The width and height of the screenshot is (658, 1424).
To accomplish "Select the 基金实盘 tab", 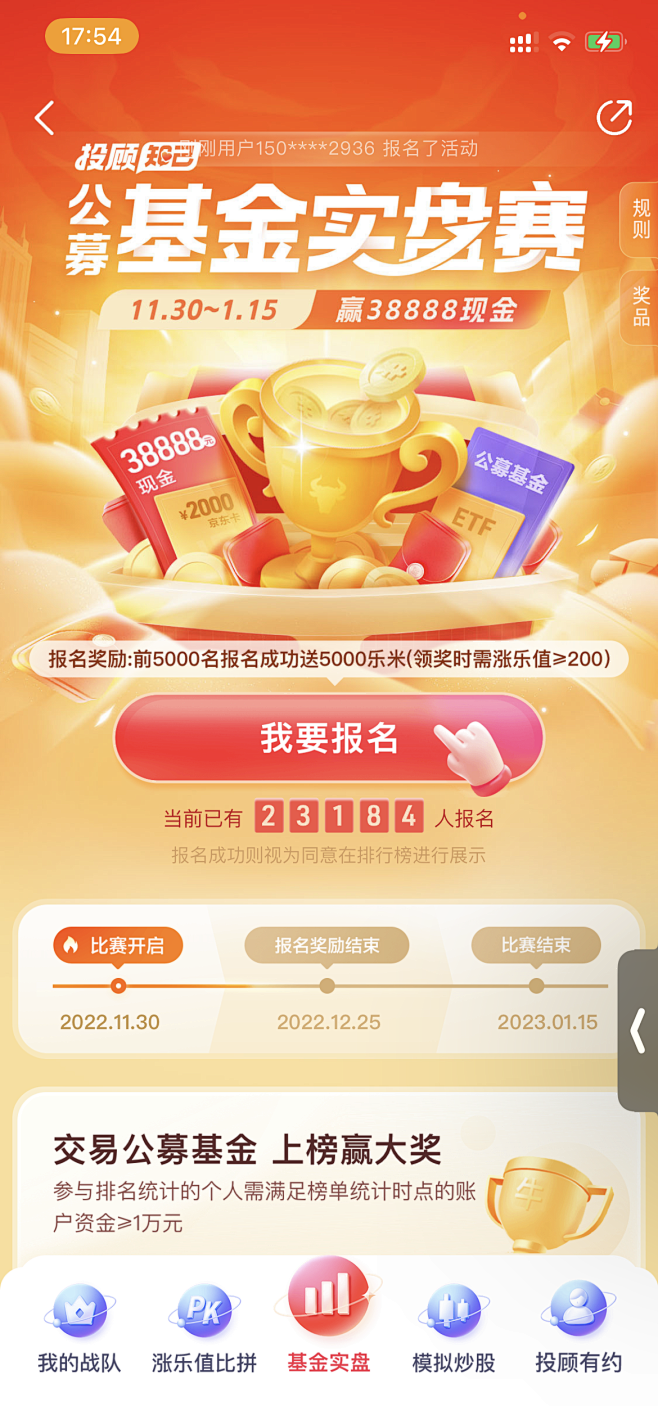I will point(329,1320).
